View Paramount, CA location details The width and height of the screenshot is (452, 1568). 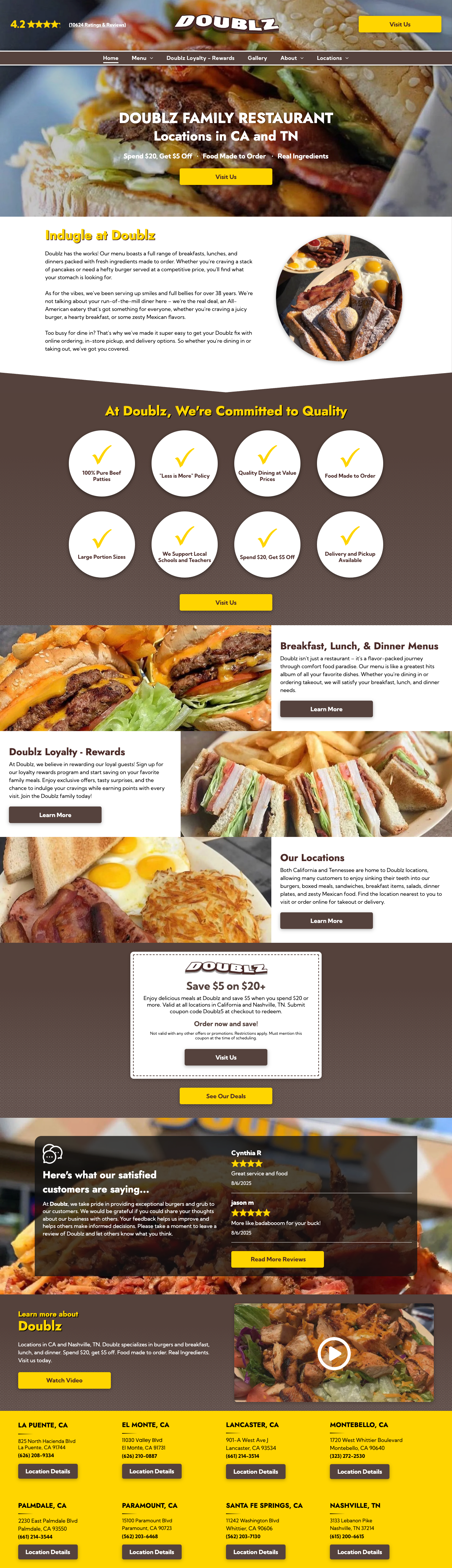click(x=152, y=1552)
